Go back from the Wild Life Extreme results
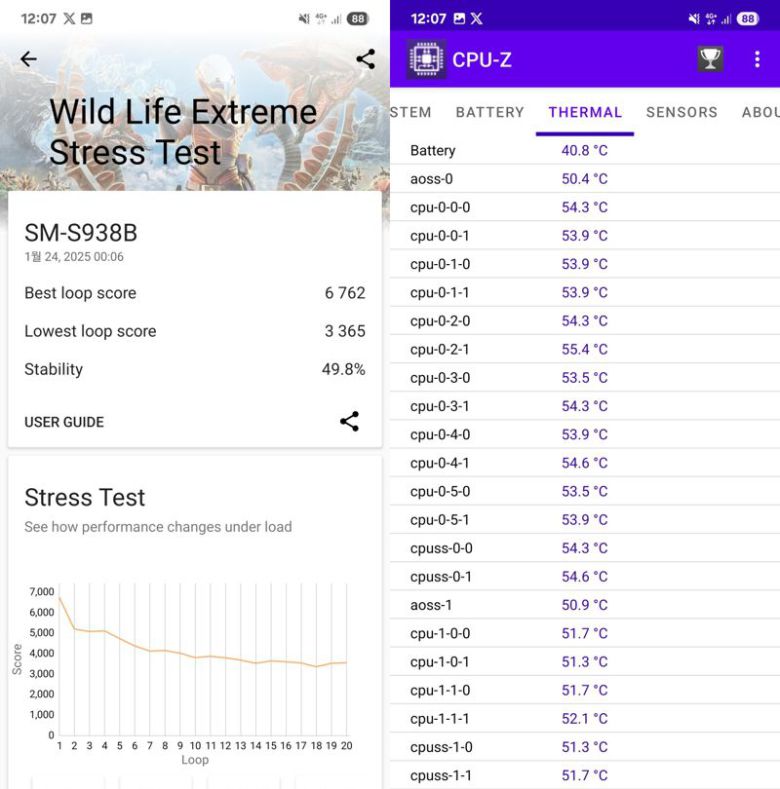Viewport: 780px width, 789px height. click(29, 59)
